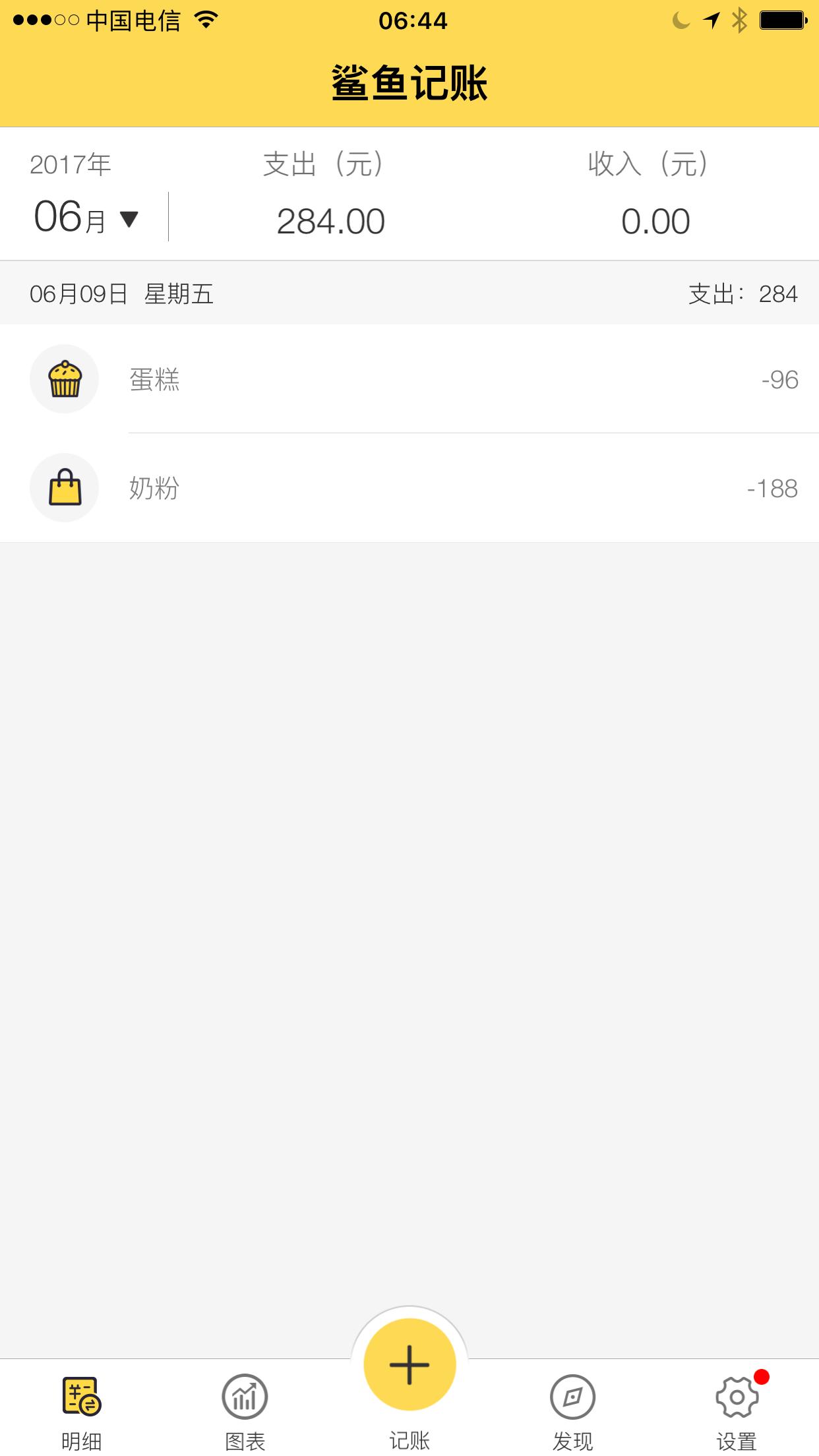
Task: Open the 蛋糕 expense record
Action: (x=409, y=378)
